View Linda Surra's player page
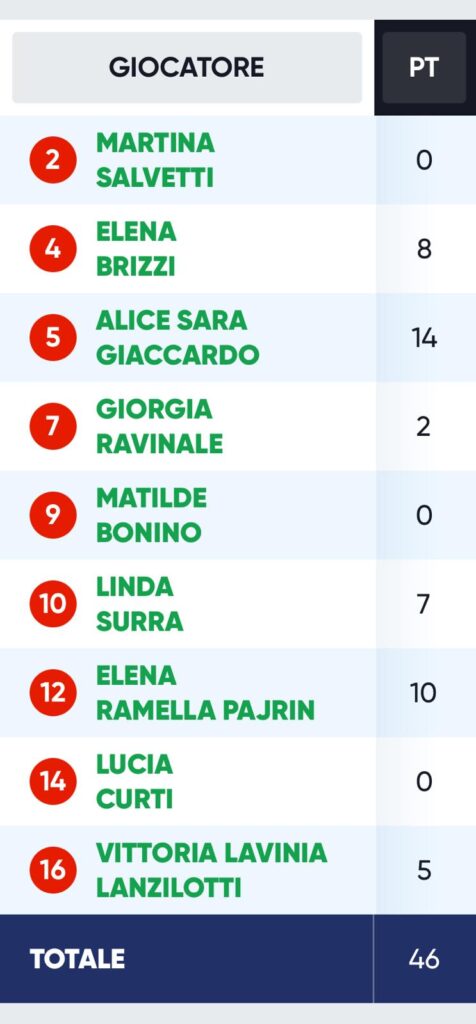The image size is (476, 1024). (x=140, y=604)
